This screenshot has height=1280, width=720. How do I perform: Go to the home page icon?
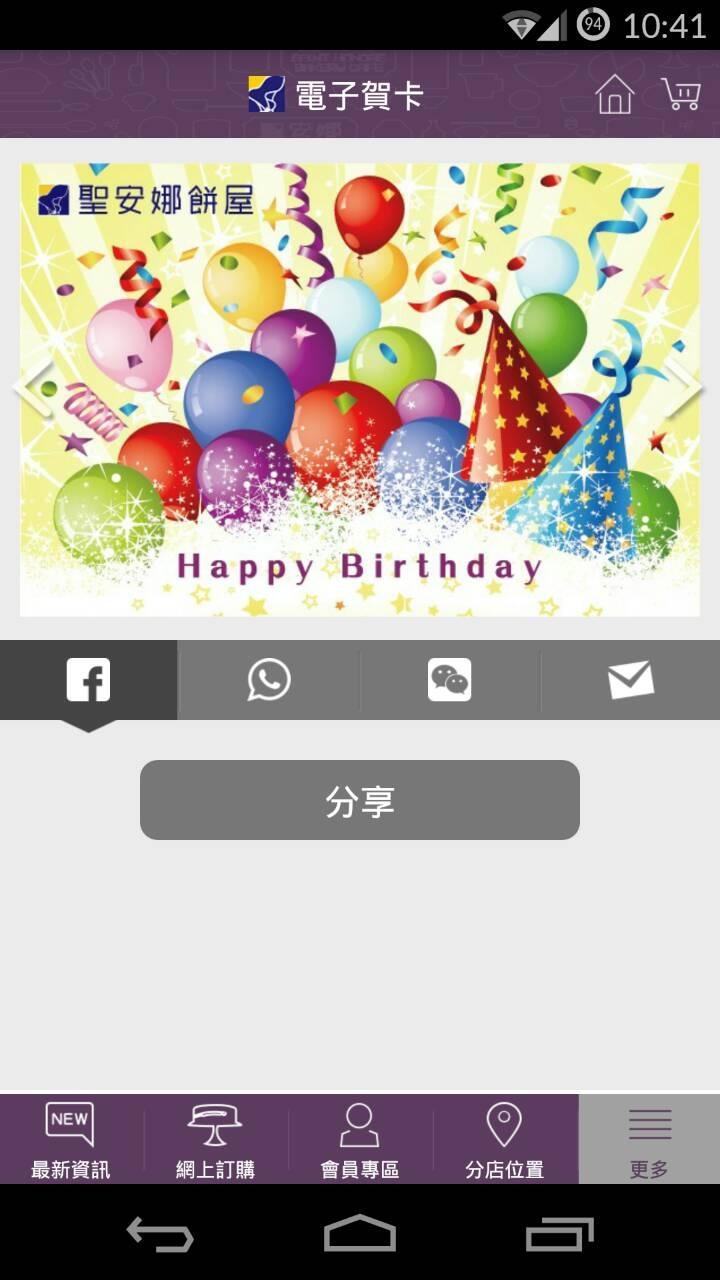[x=614, y=95]
